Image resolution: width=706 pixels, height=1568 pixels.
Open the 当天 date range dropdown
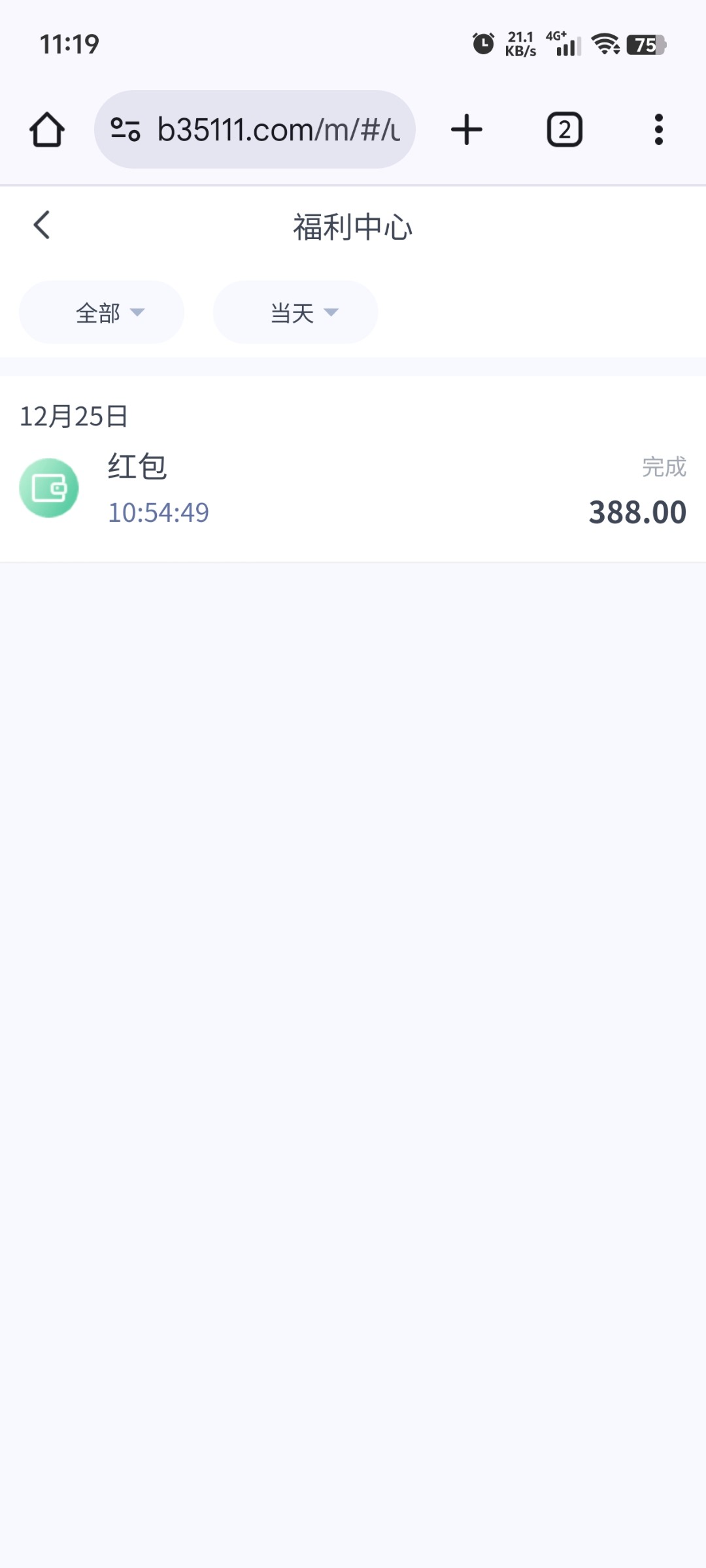point(295,312)
